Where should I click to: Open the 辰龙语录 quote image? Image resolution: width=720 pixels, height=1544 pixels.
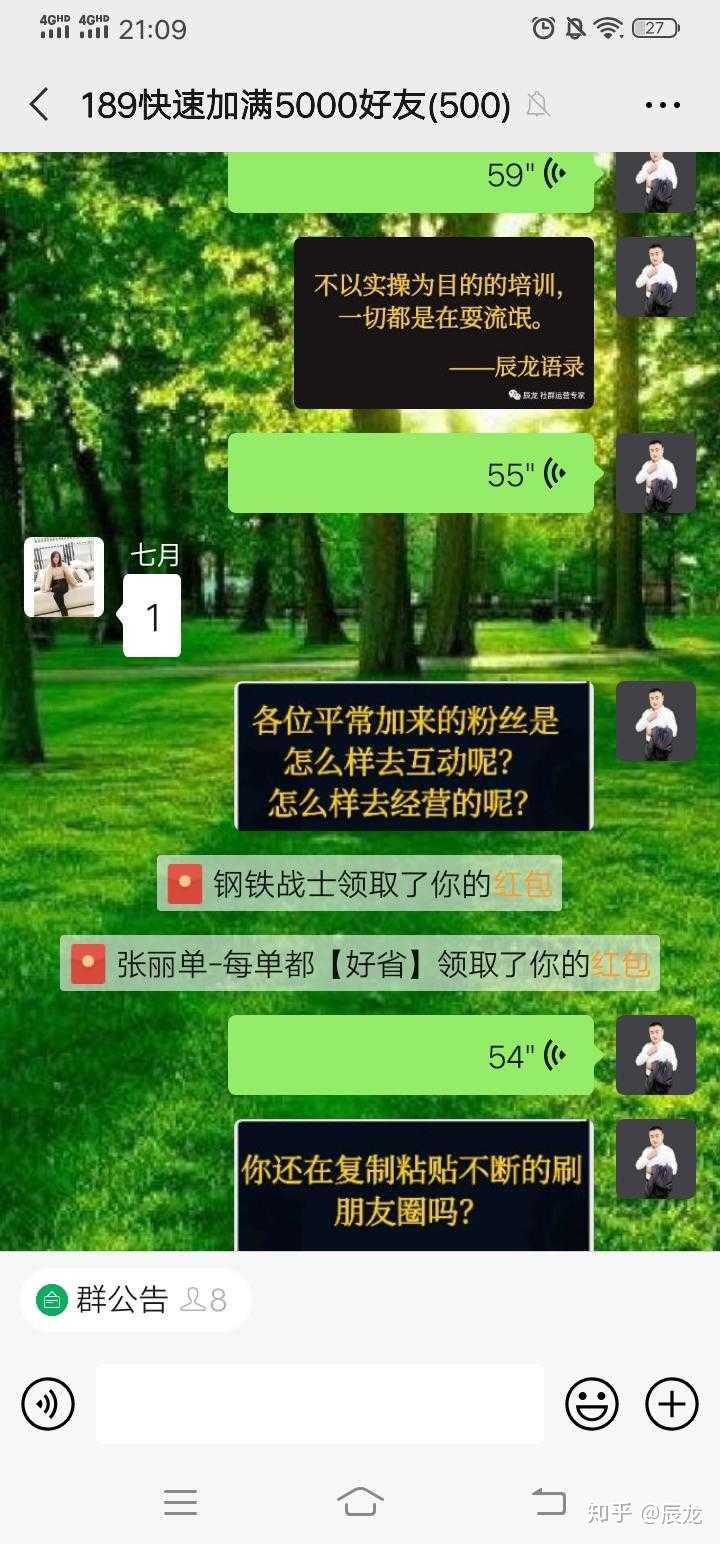click(x=443, y=322)
